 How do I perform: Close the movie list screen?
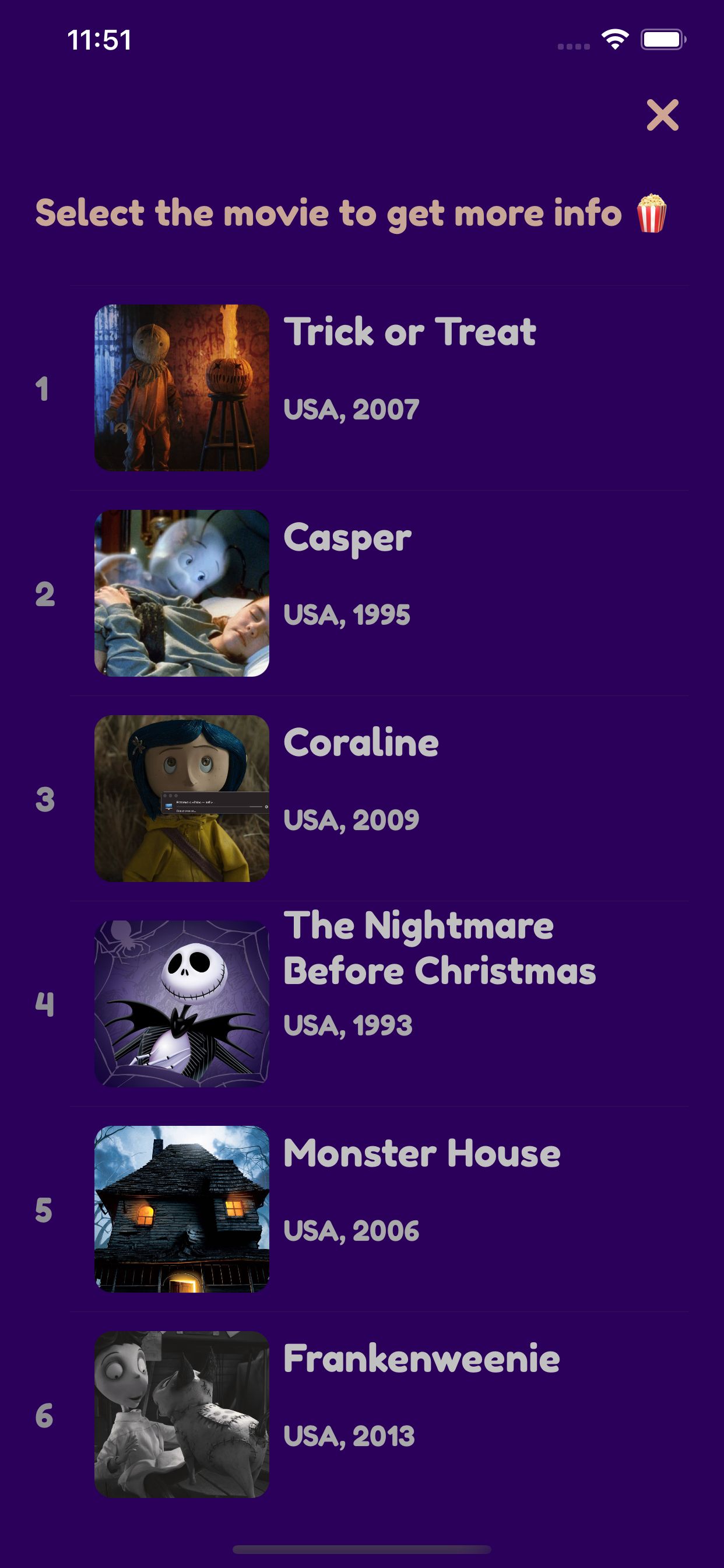tap(662, 115)
